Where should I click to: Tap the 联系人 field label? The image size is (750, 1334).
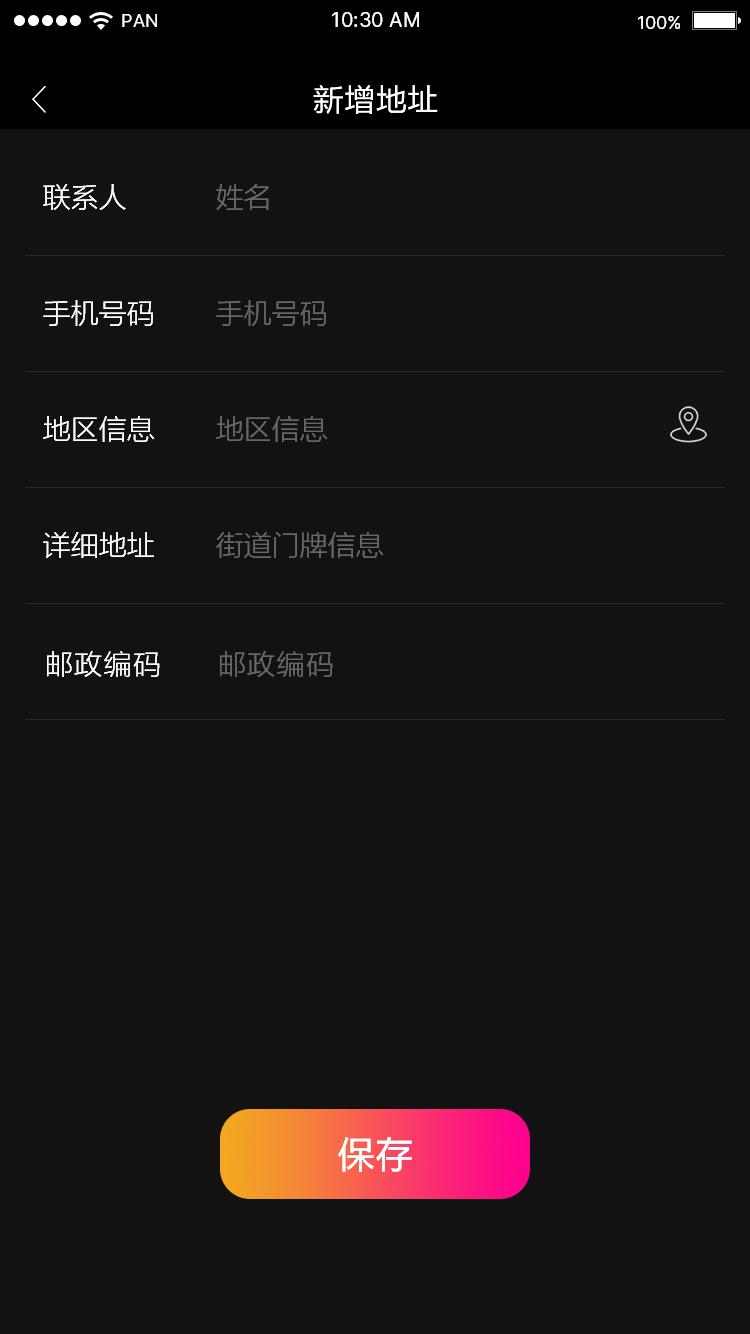coord(85,198)
